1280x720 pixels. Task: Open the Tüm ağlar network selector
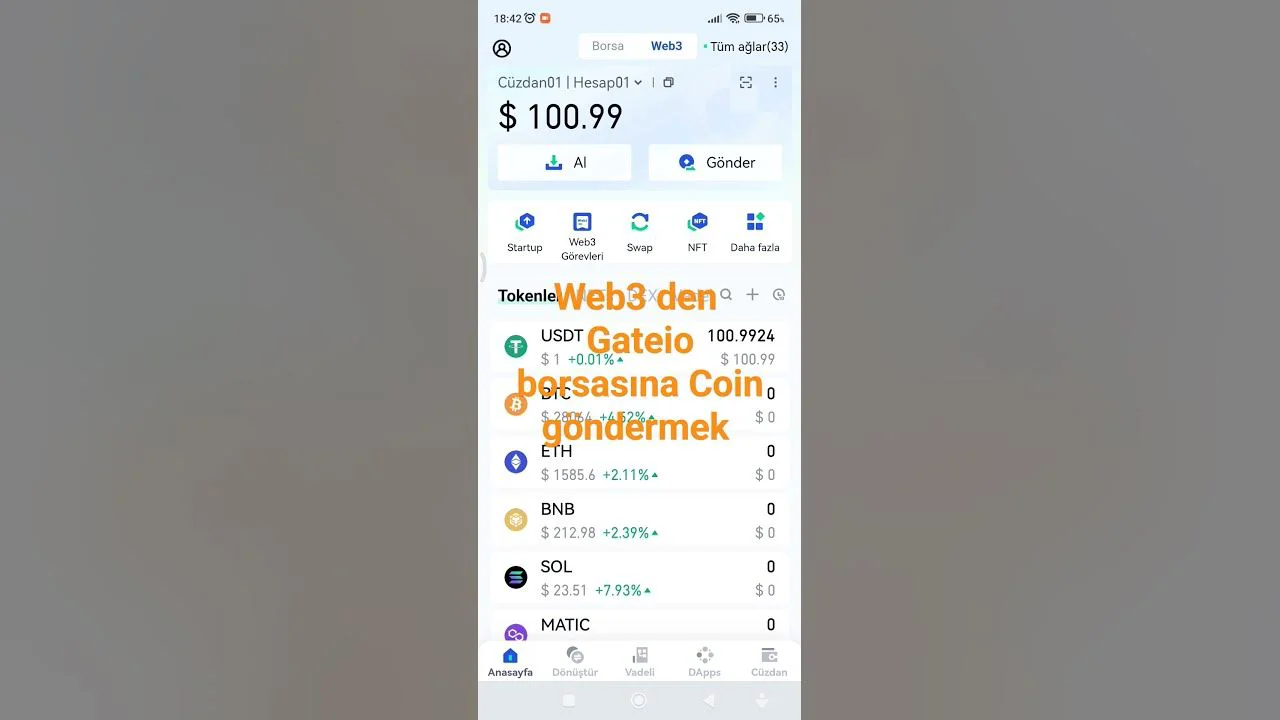(746, 47)
